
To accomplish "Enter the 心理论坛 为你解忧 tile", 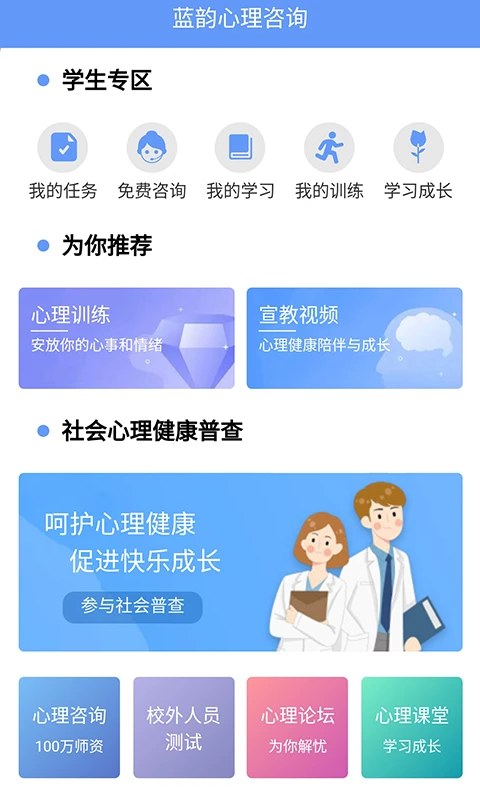I will tap(297, 728).
